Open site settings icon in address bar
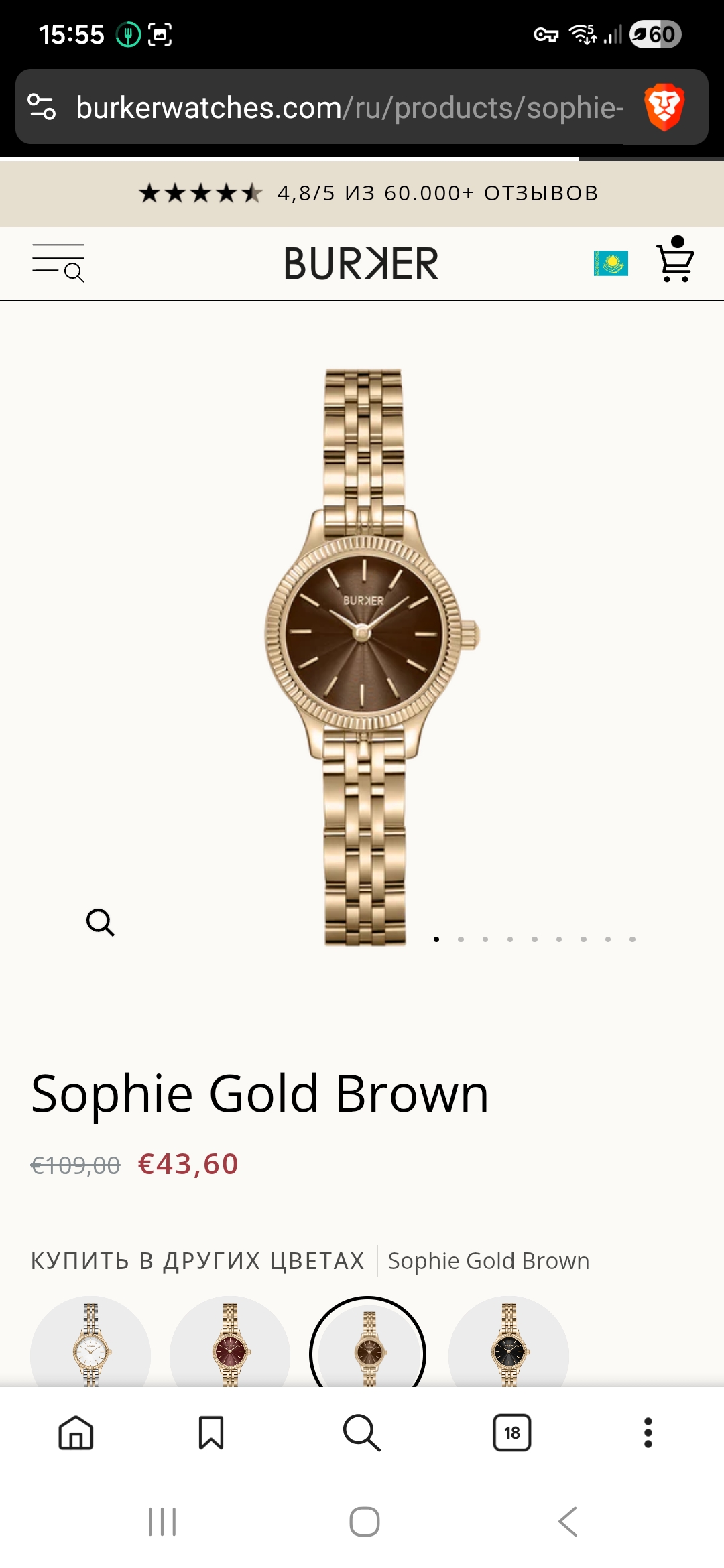The image size is (724, 1568). [x=42, y=107]
